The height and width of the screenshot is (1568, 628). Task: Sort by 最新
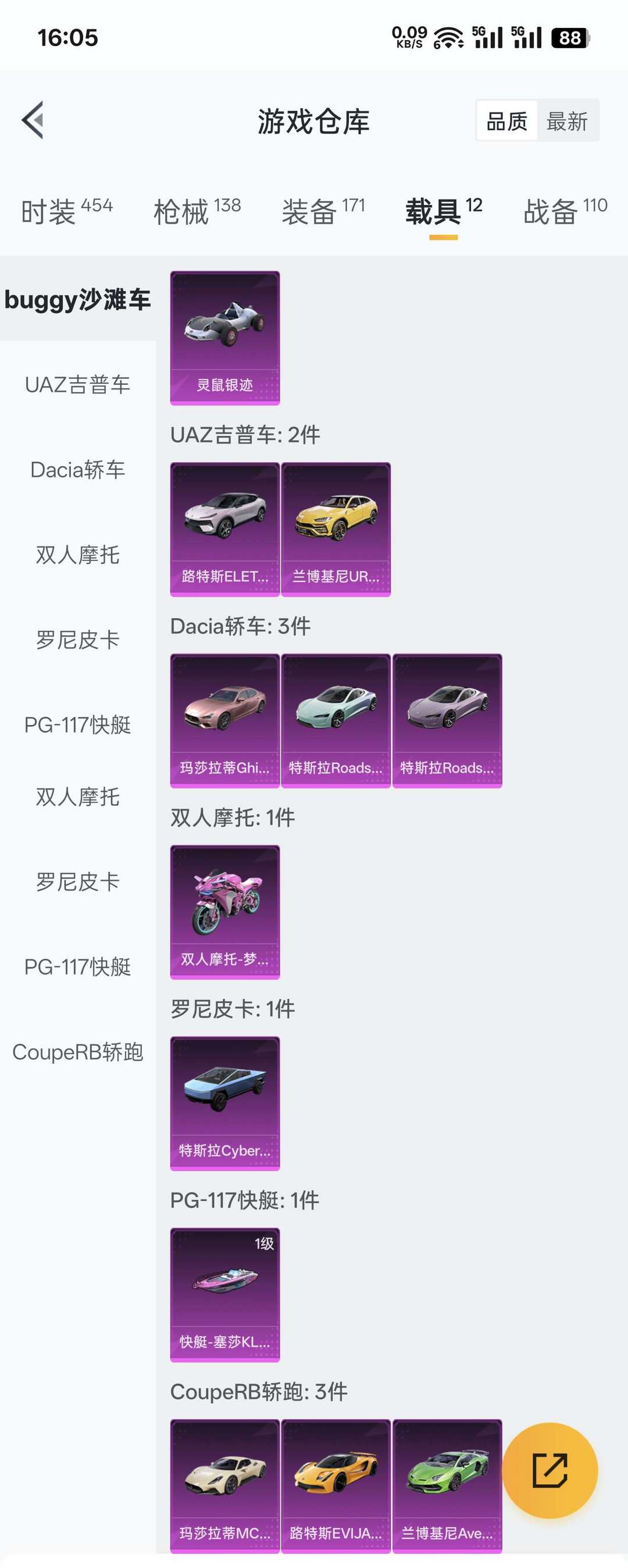(566, 121)
